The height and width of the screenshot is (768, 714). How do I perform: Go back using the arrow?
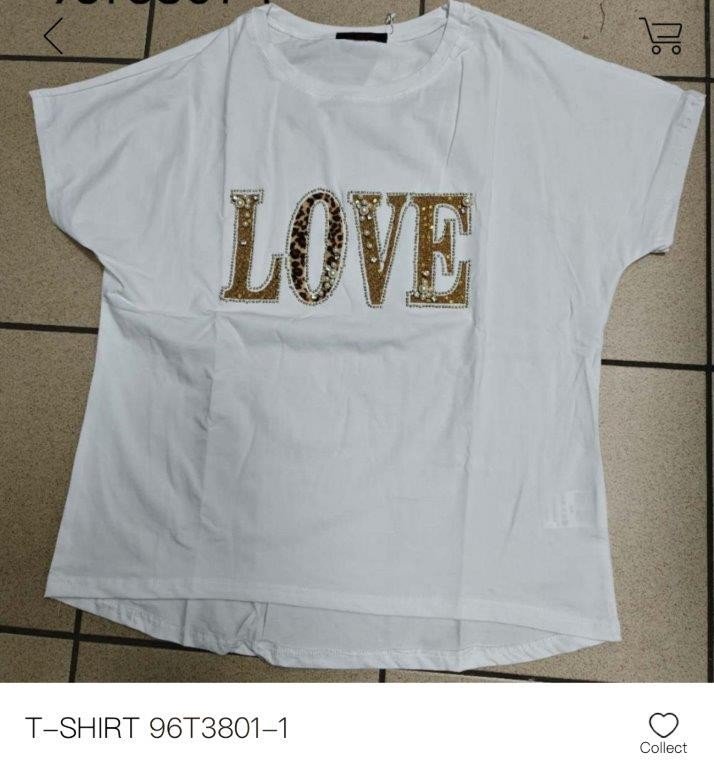(53, 35)
